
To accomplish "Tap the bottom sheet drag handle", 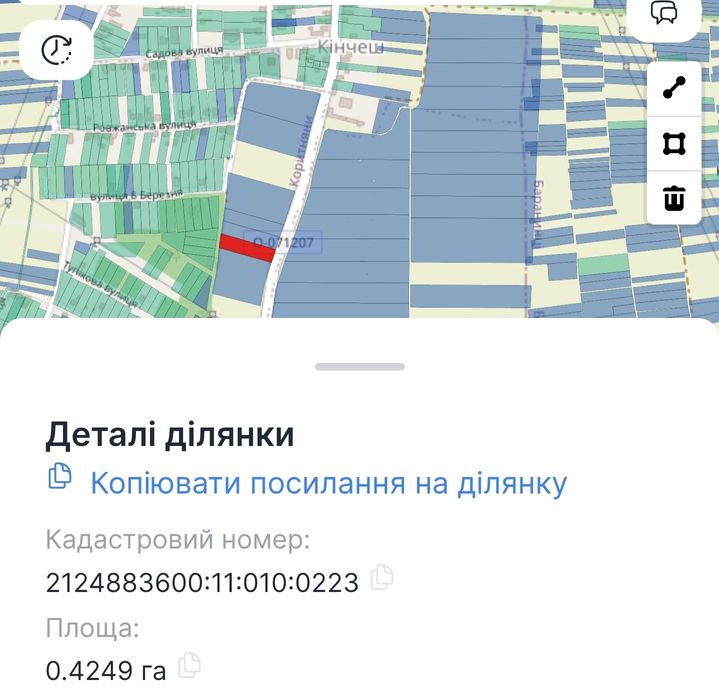I will [x=360, y=367].
